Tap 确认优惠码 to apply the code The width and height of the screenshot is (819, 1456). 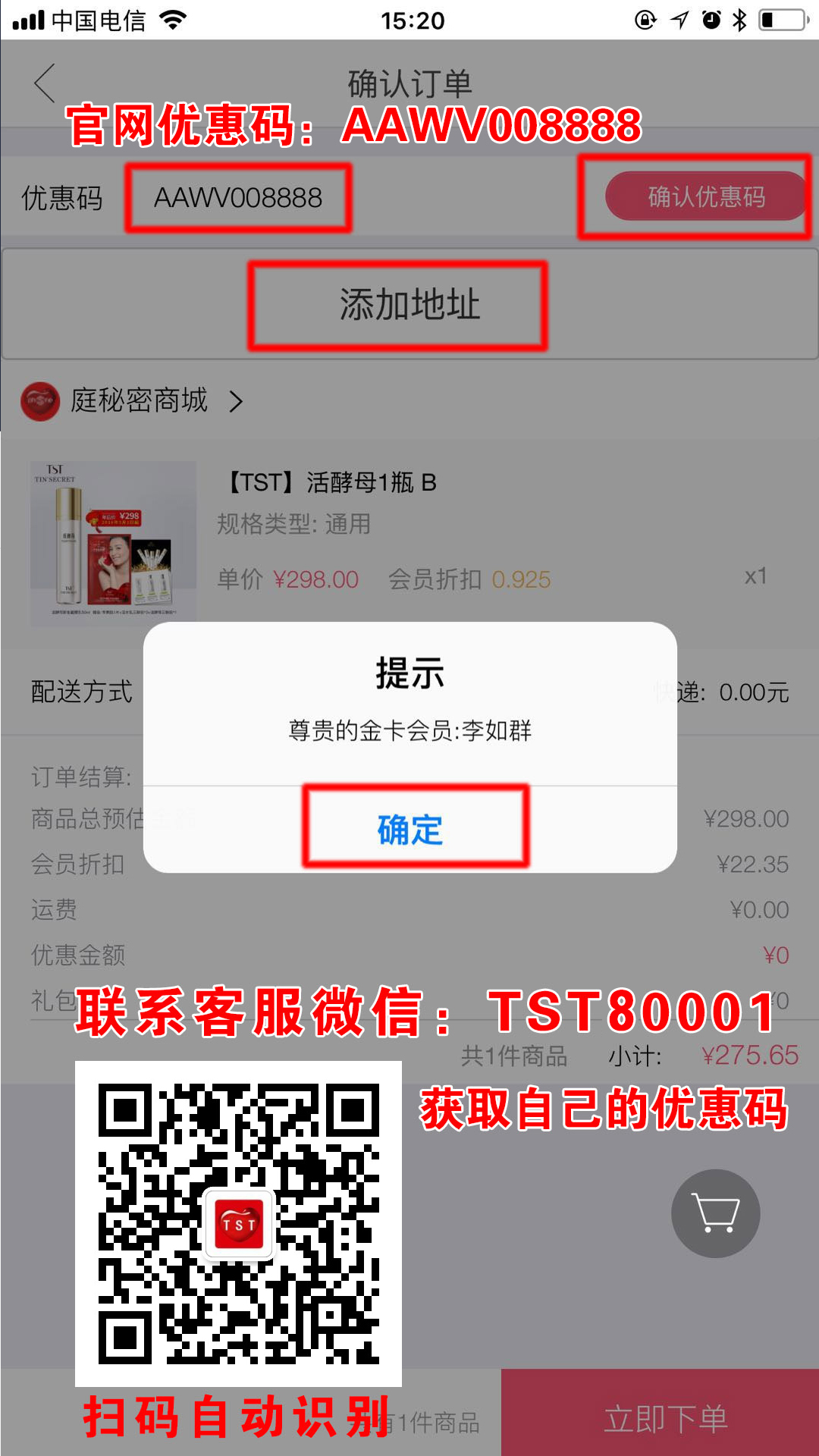705,196
